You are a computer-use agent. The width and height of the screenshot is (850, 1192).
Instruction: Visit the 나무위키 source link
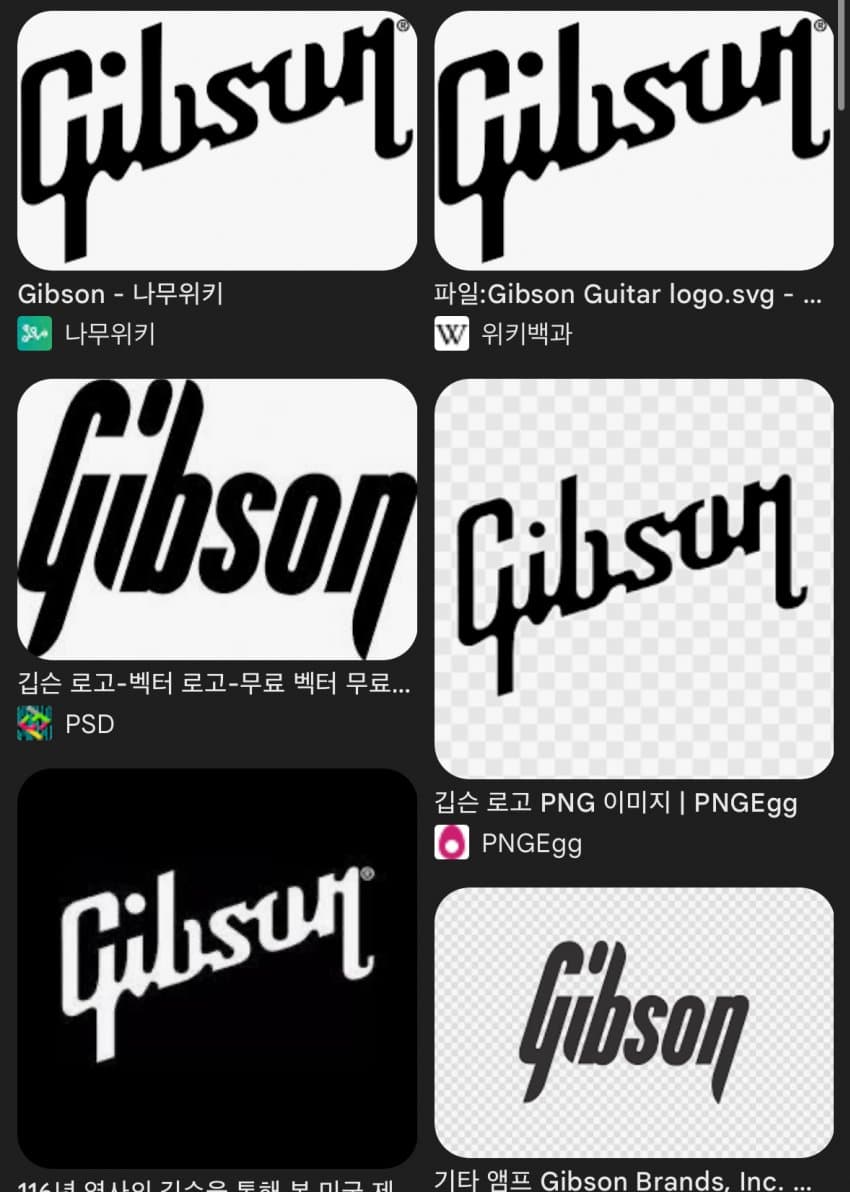(x=110, y=333)
